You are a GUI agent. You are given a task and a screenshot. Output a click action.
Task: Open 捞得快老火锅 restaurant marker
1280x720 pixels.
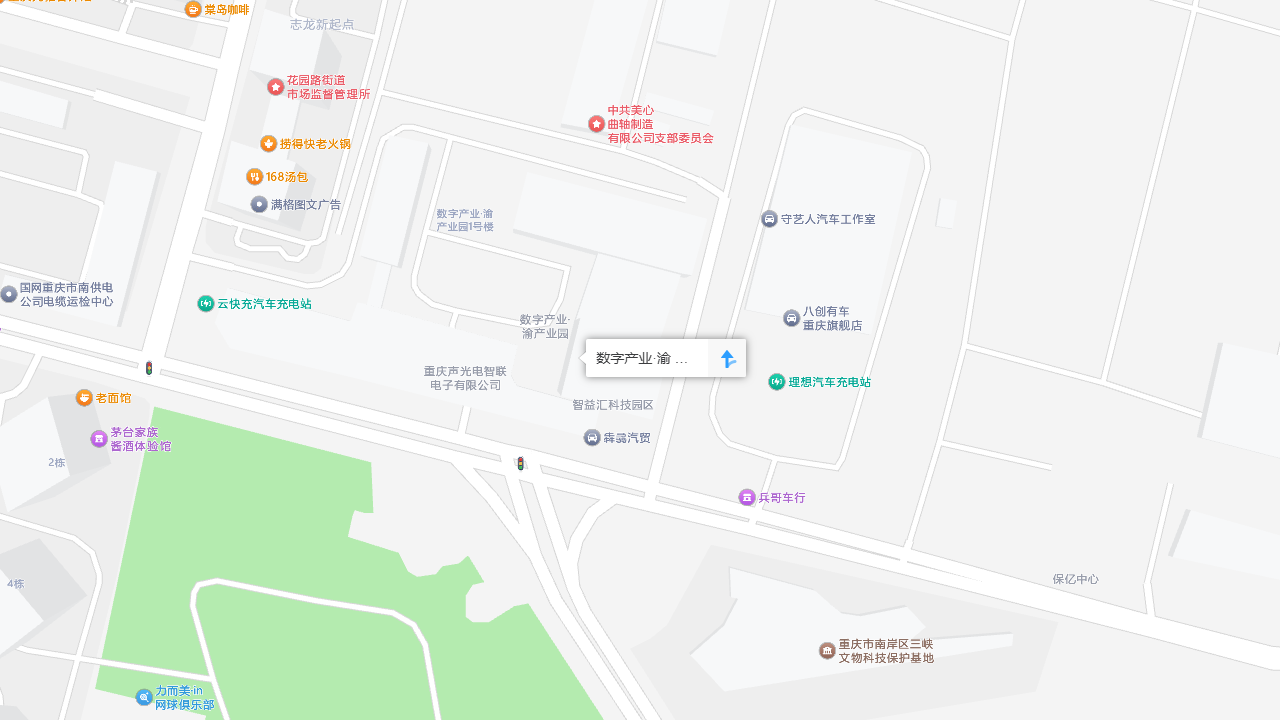point(269,144)
